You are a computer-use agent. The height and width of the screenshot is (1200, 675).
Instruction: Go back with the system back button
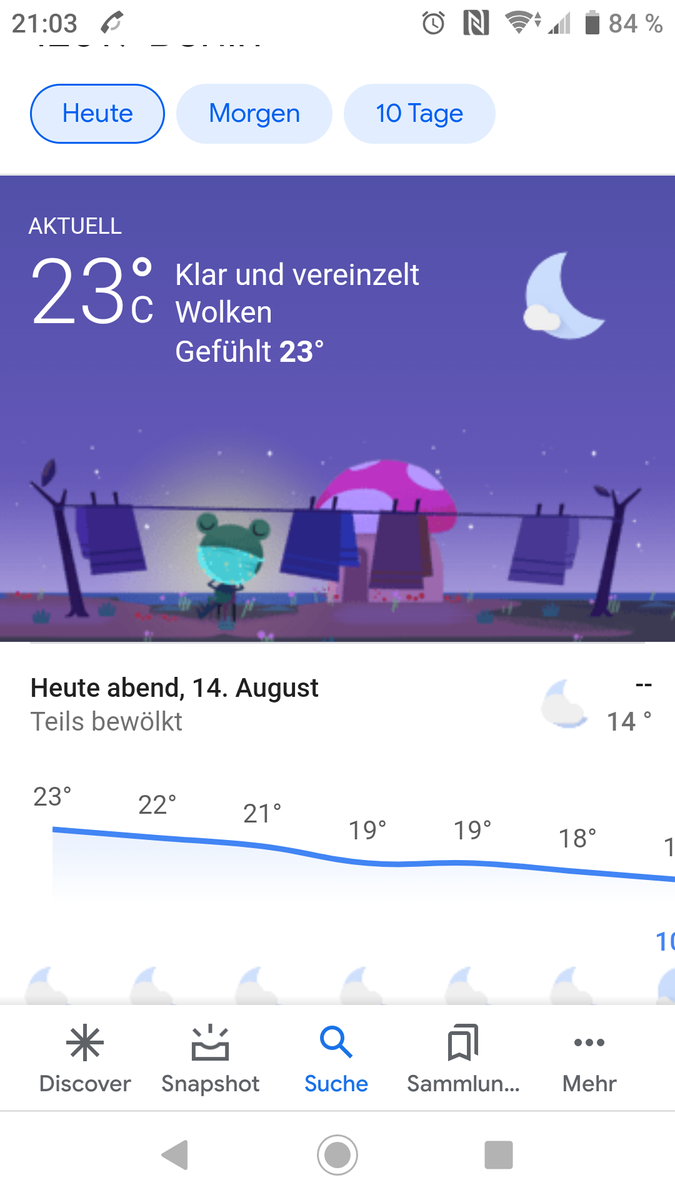pyautogui.click(x=175, y=1155)
